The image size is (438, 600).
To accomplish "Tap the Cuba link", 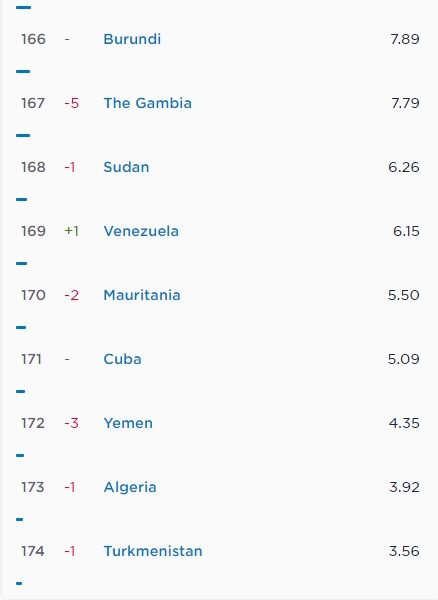I will click(122, 359).
